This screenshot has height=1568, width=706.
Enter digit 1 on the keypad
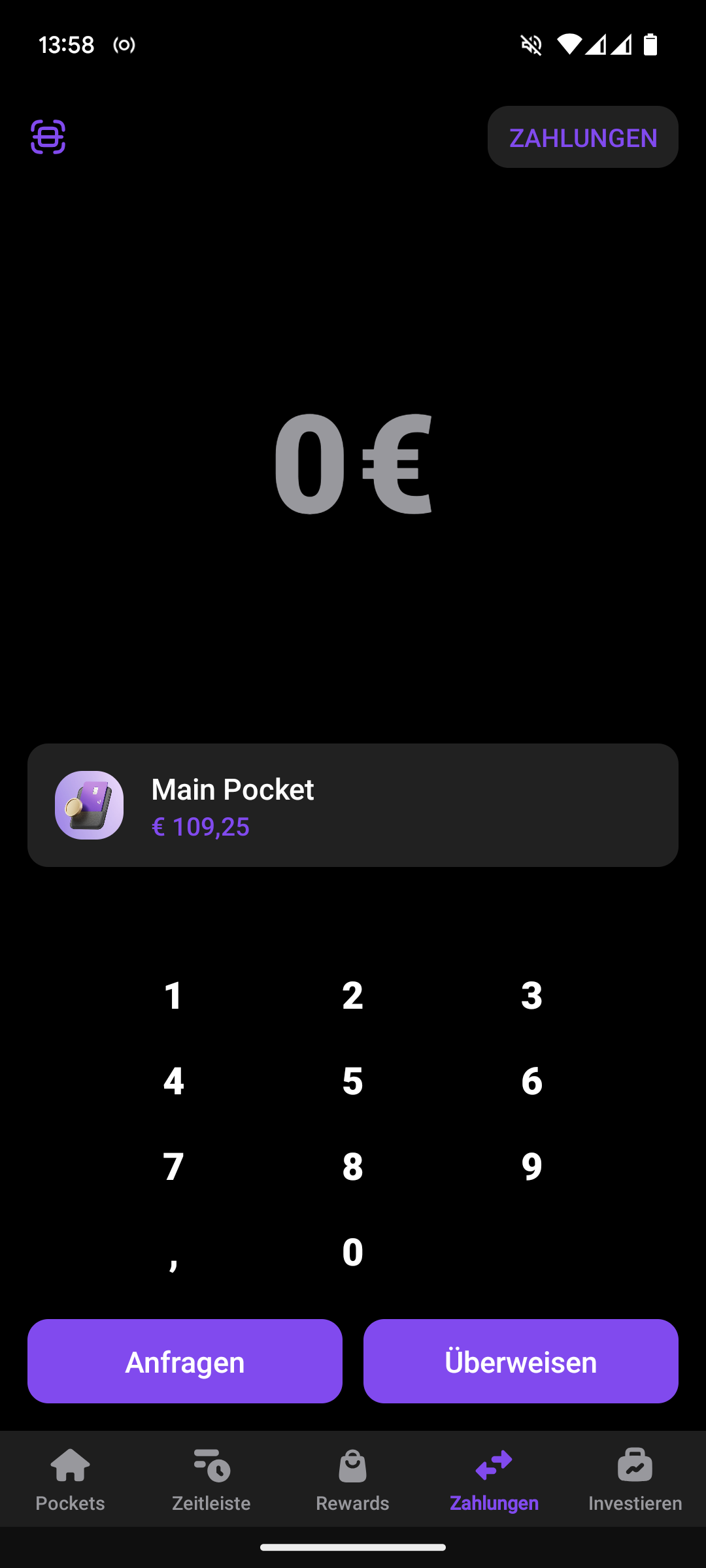point(174,996)
